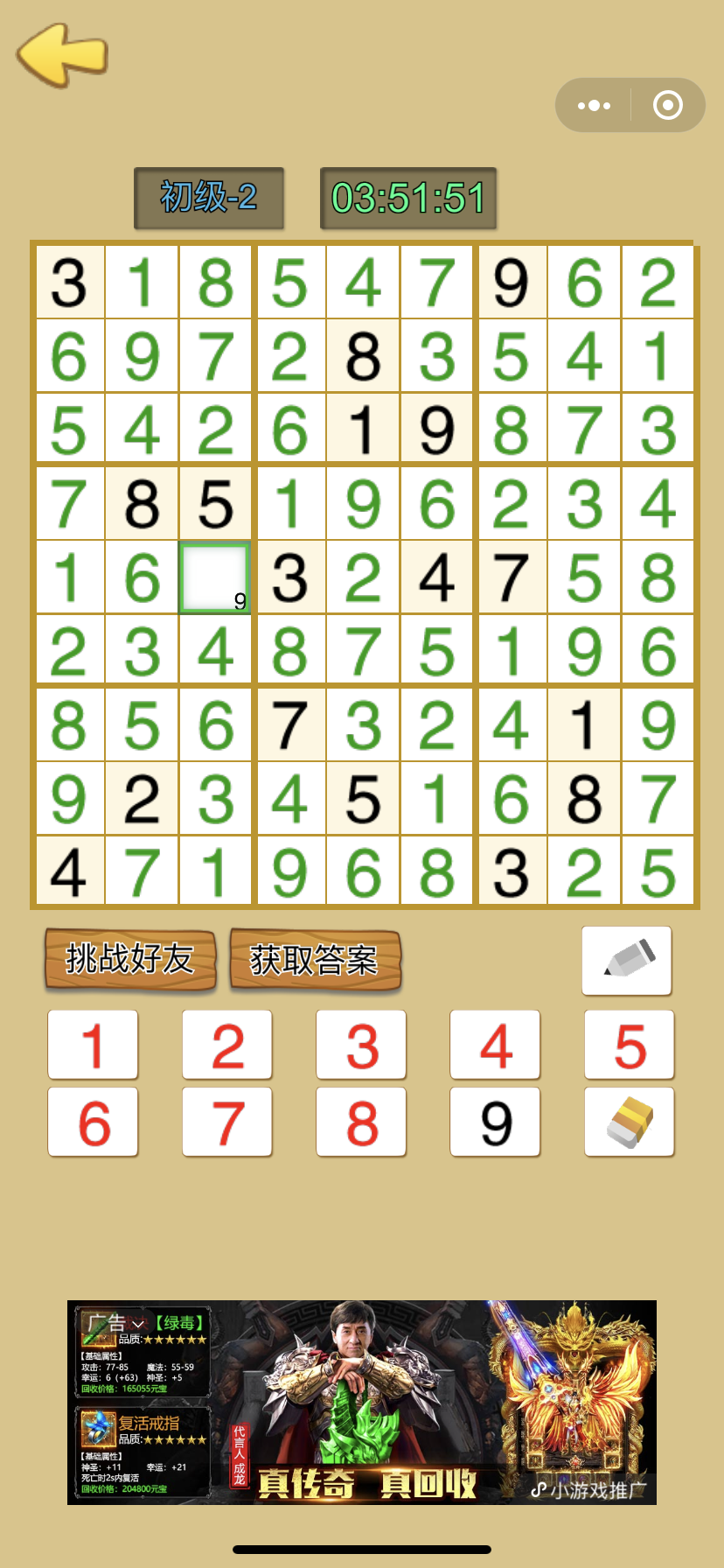
Task: Click the 03:51:51 timer display
Action: click(x=407, y=197)
